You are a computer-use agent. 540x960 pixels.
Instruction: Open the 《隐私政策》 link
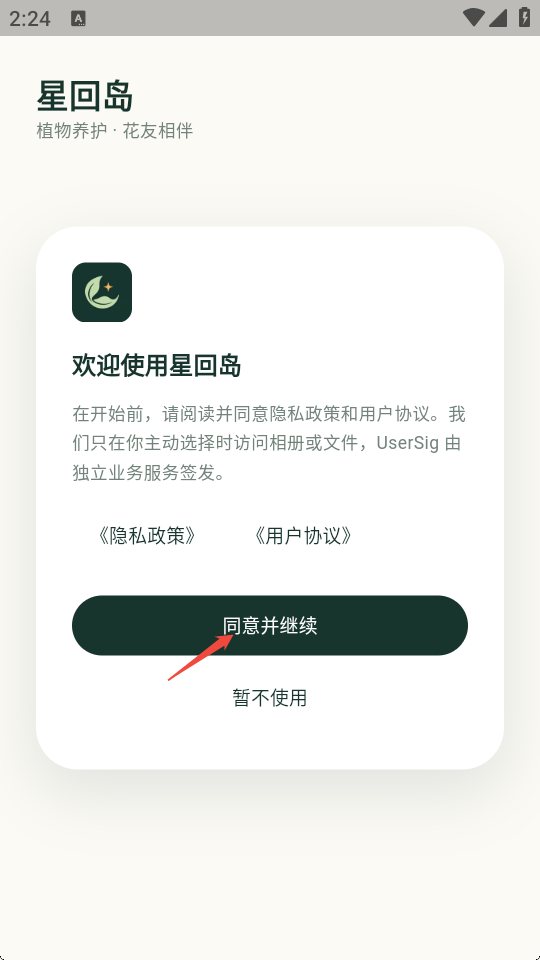(146, 536)
